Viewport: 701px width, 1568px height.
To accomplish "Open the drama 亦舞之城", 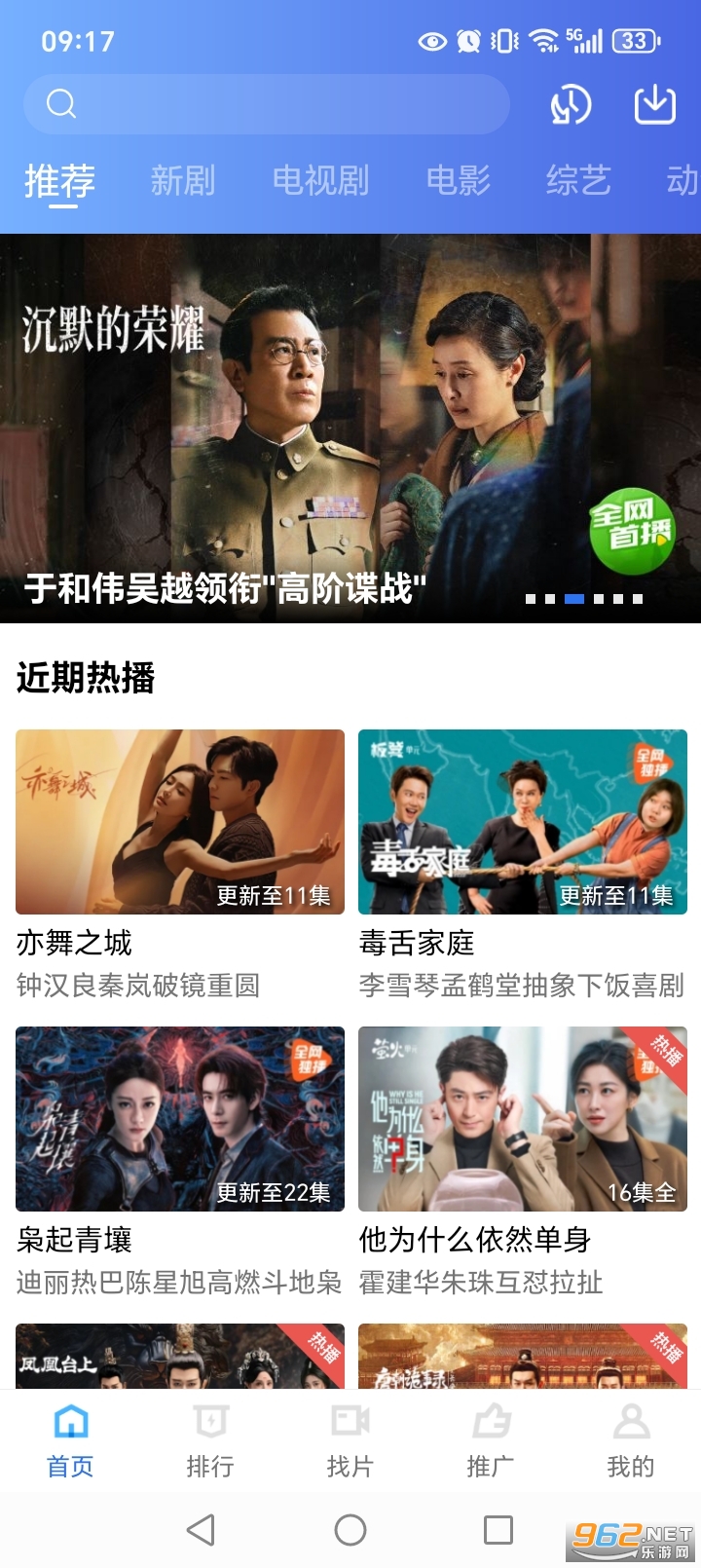I will (x=180, y=822).
